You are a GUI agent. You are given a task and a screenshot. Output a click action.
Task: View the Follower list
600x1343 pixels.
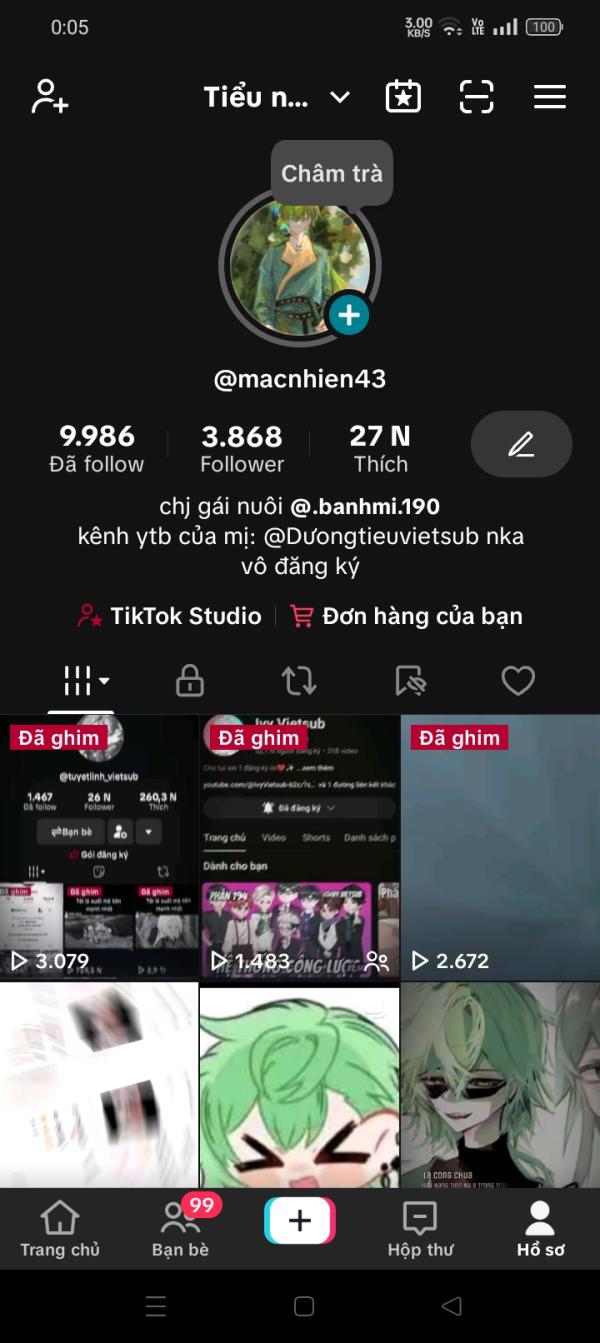(242, 448)
